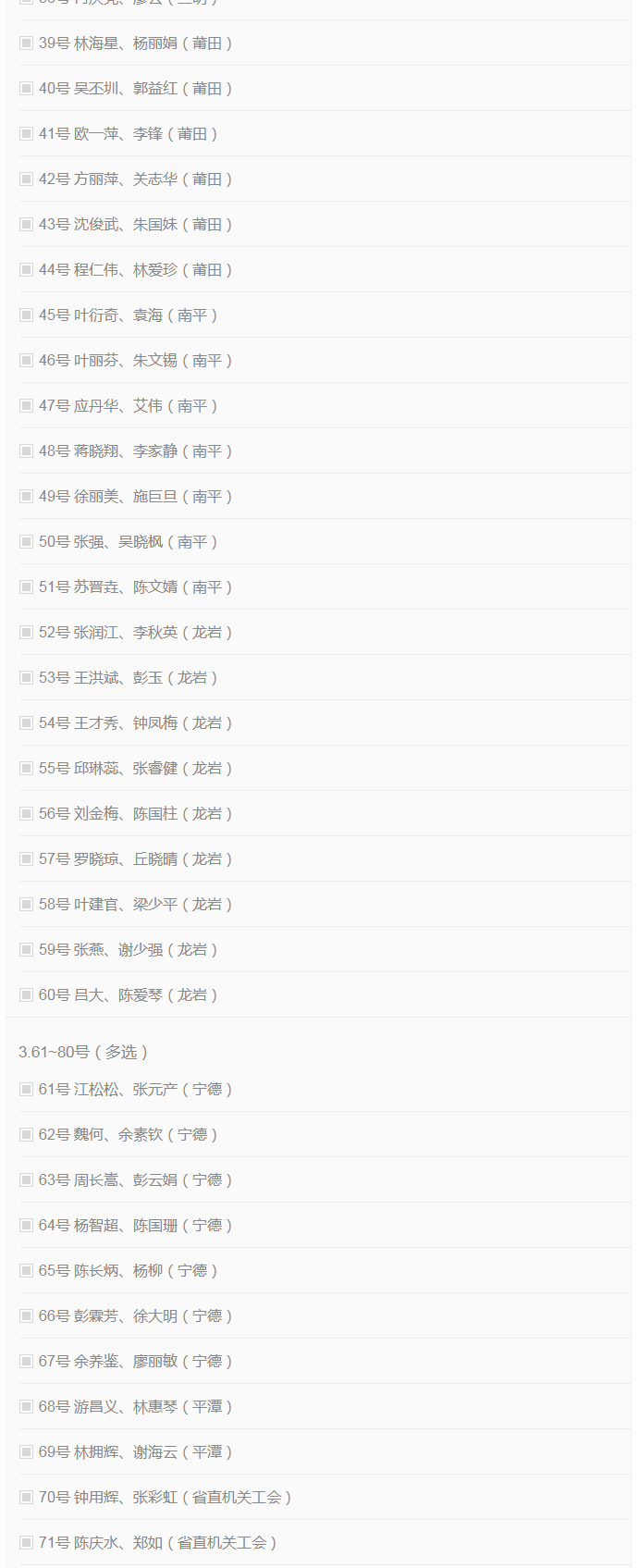
Task: Check 58号 叶建官、梁少平
Action: pos(26,905)
